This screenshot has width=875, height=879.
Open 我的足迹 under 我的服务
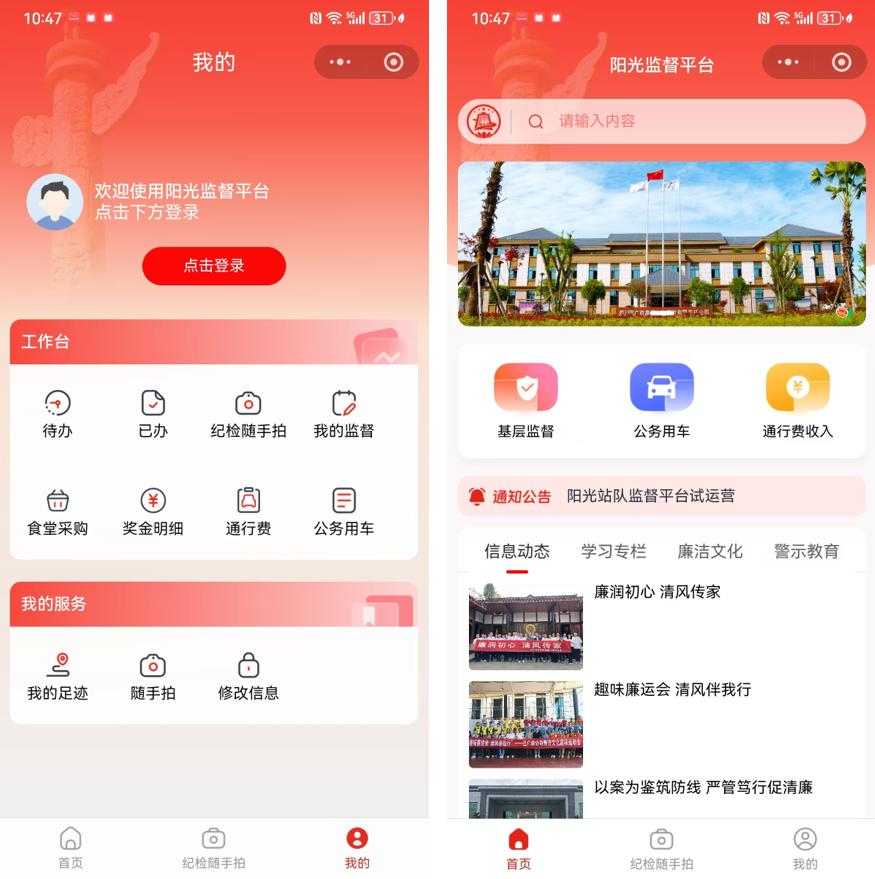[x=58, y=676]
